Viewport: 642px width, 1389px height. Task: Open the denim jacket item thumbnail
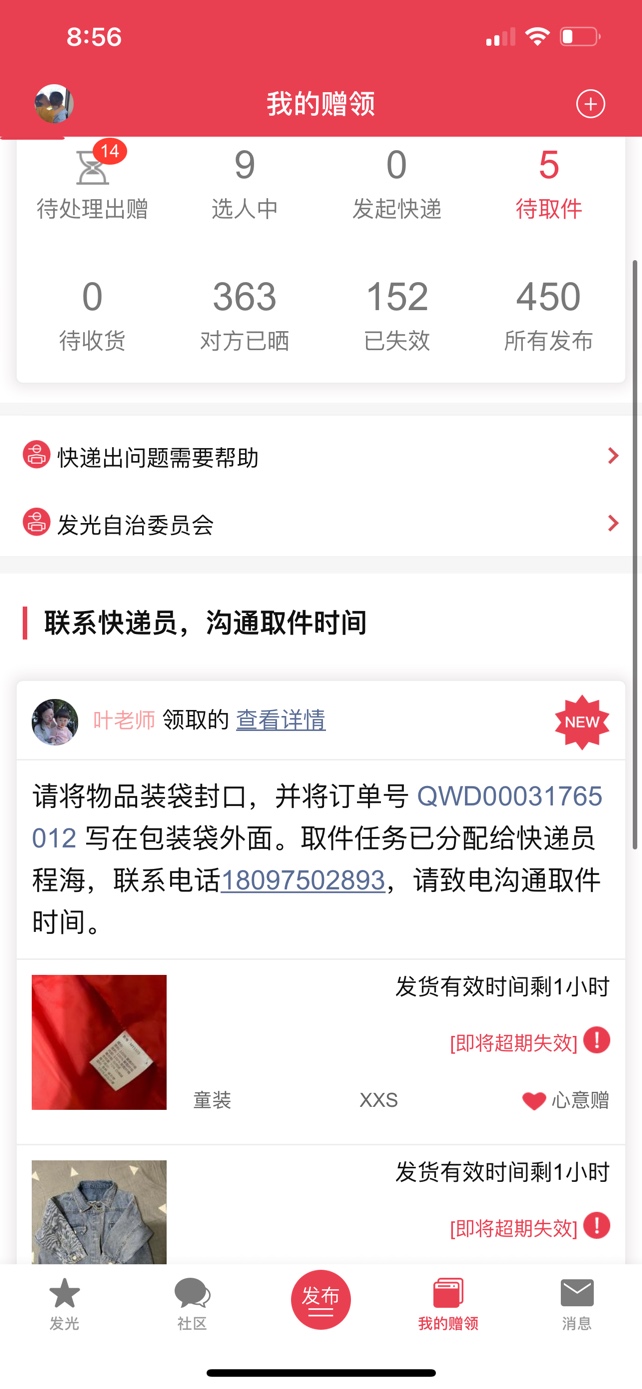tap(99, 1212)
